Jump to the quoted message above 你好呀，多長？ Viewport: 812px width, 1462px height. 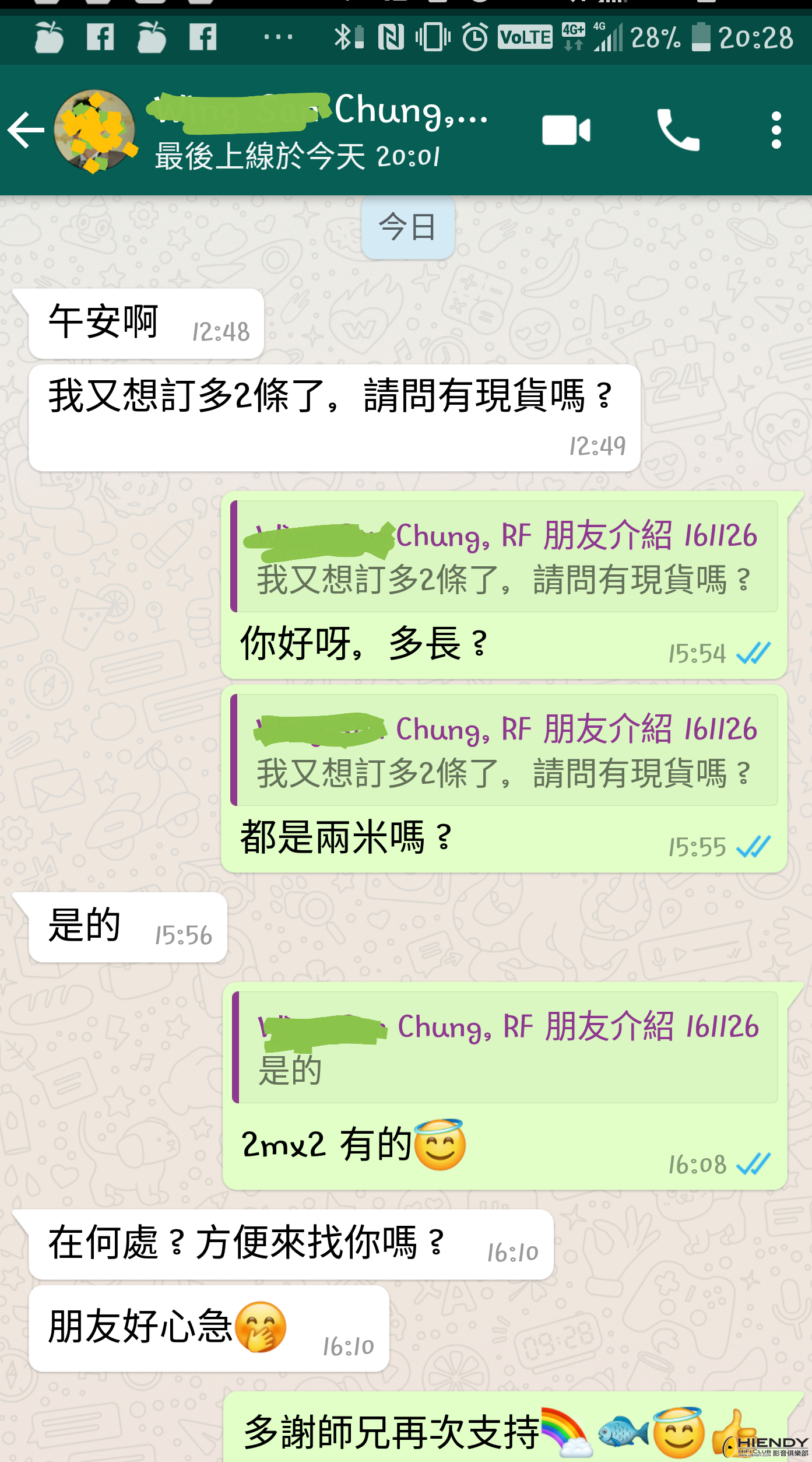point(504,556)
